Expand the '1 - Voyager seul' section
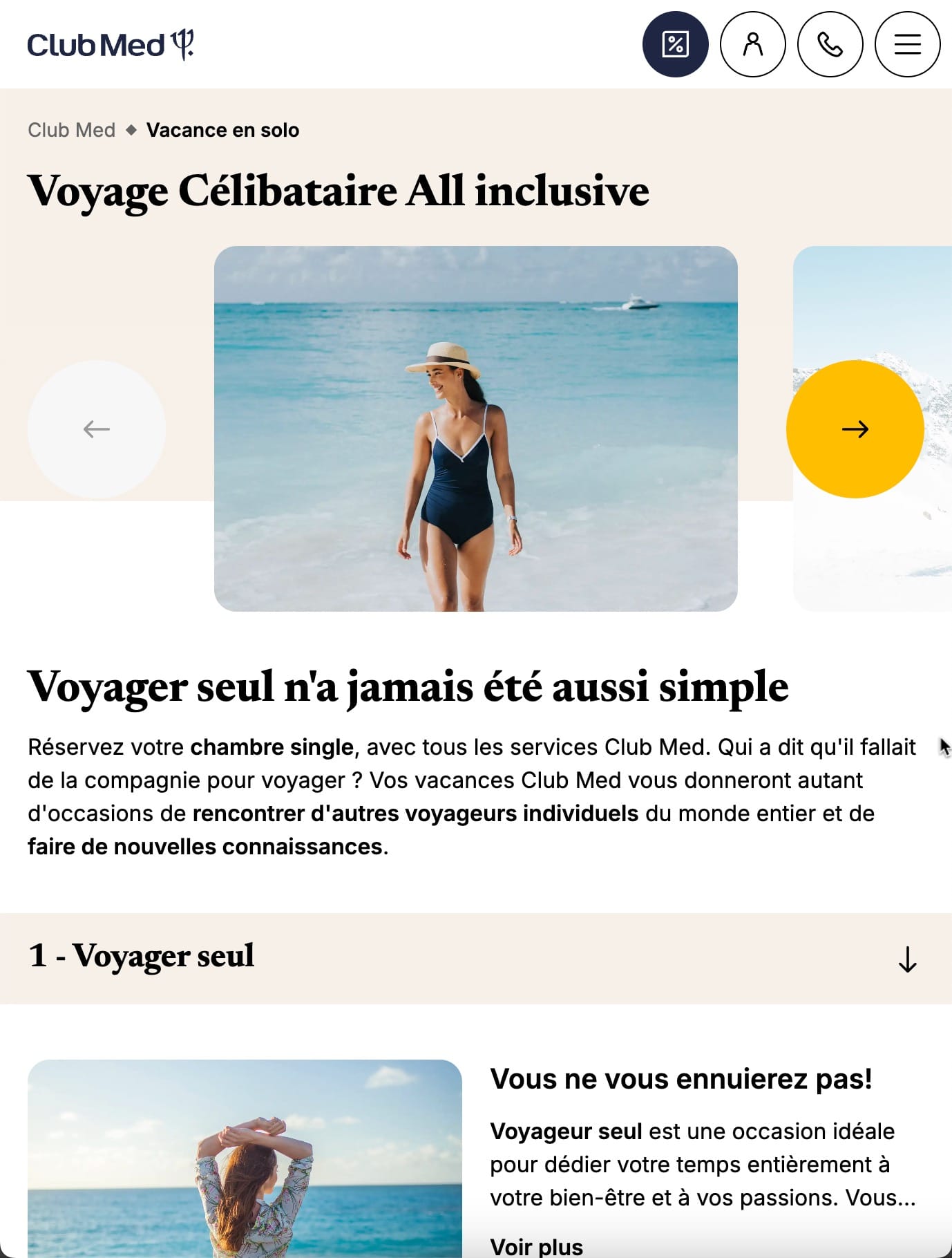 pos(906,959)
